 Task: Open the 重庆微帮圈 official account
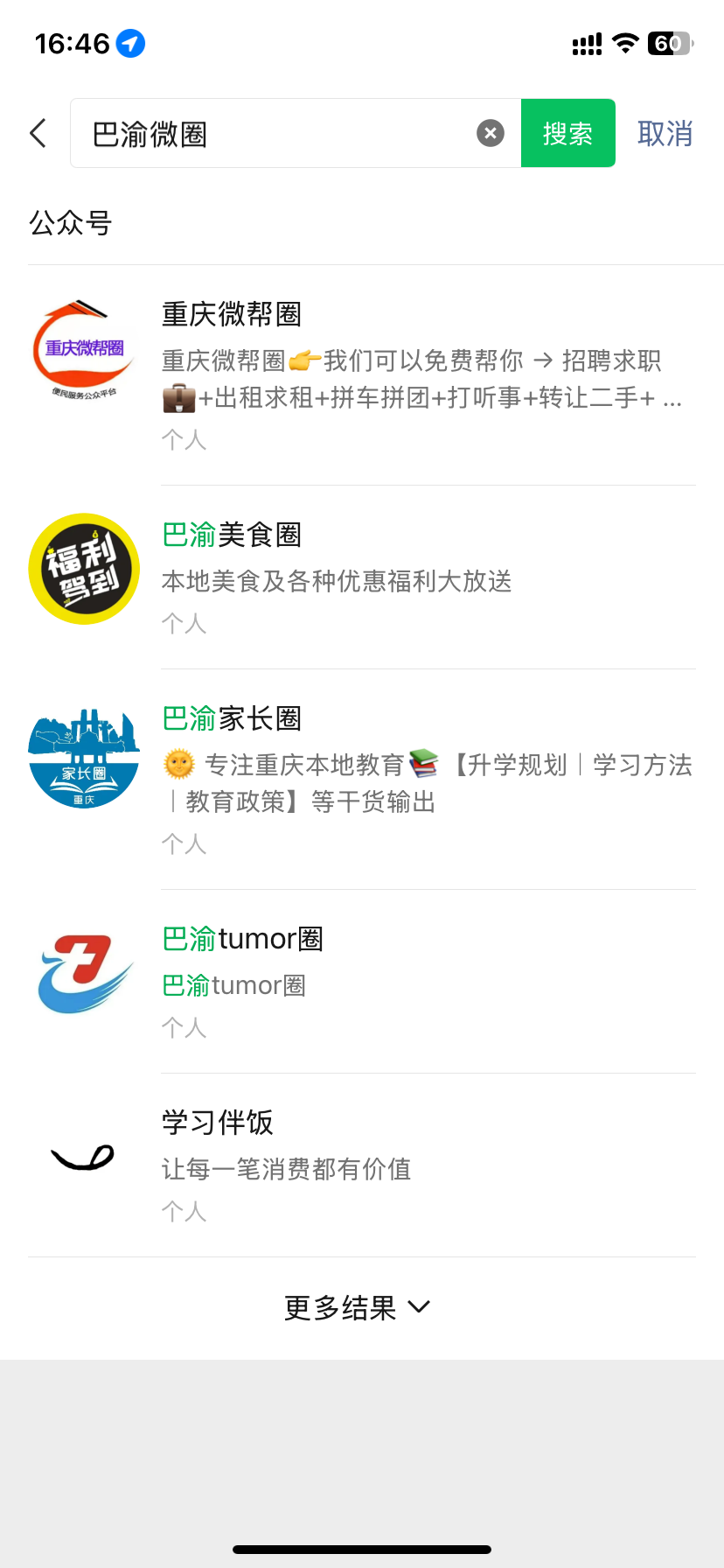pos(362,375)
